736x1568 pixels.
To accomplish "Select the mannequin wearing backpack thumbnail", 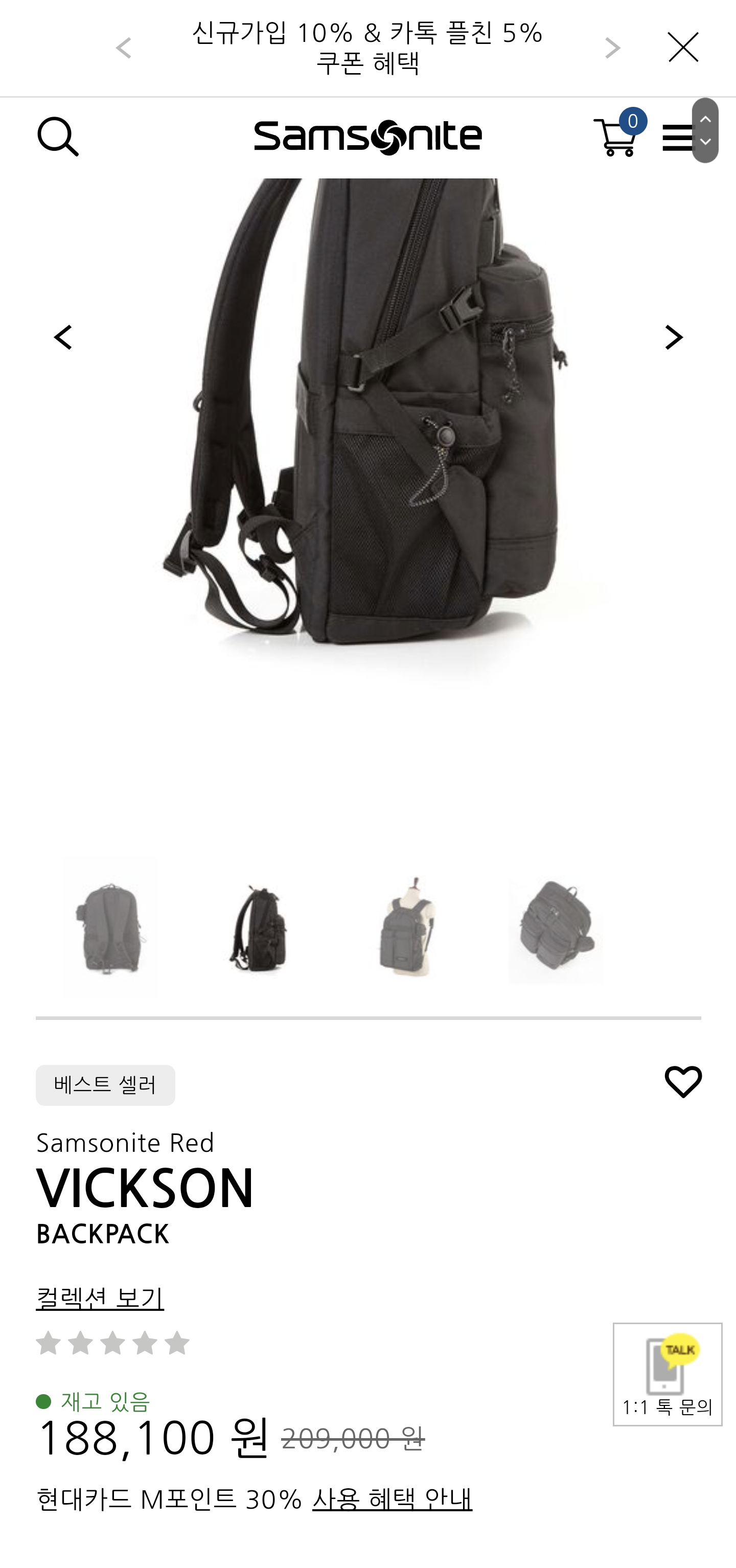I will point(407,929).
